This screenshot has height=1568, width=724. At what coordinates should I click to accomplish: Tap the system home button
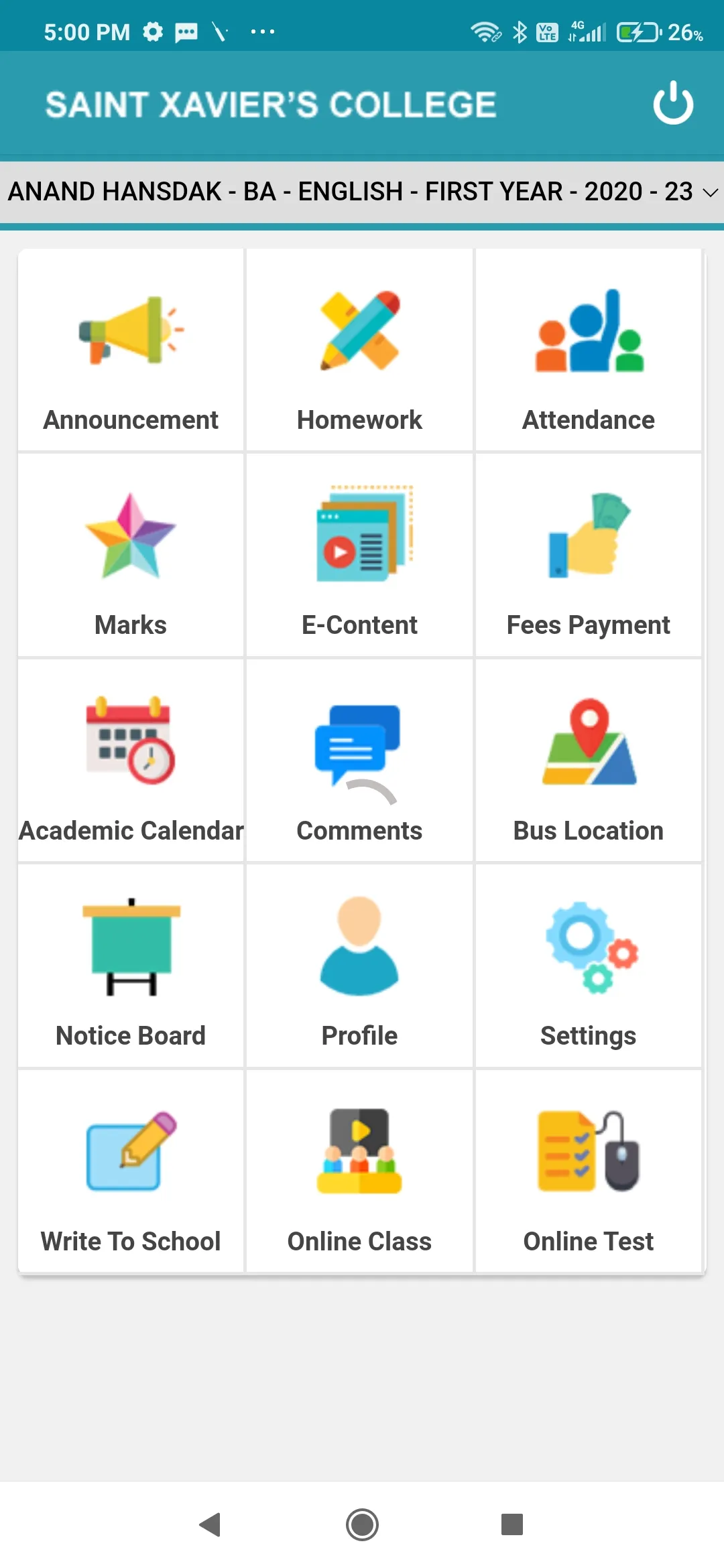(362, 1524)
